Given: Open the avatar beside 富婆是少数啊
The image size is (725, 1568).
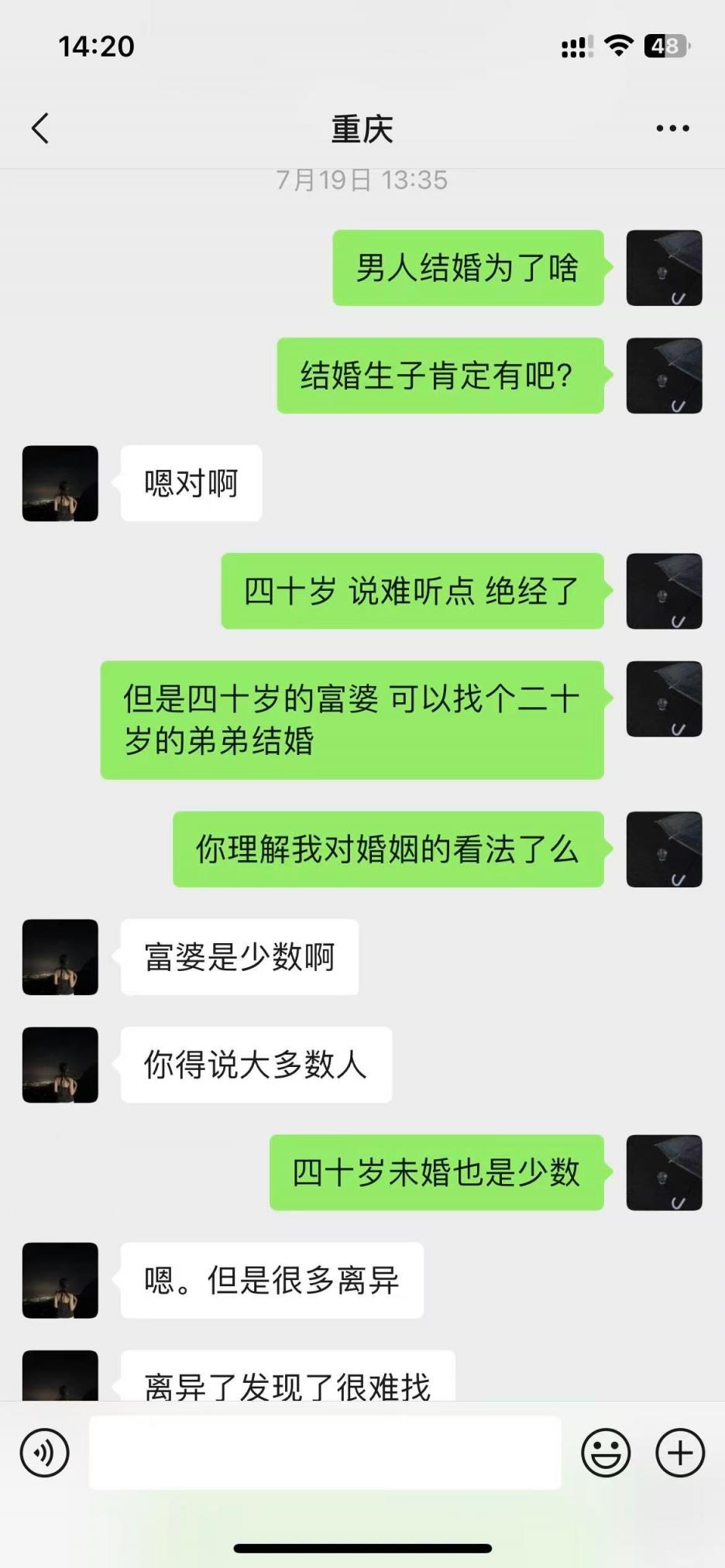Looking at the screenshot, I should coord(60,957).
